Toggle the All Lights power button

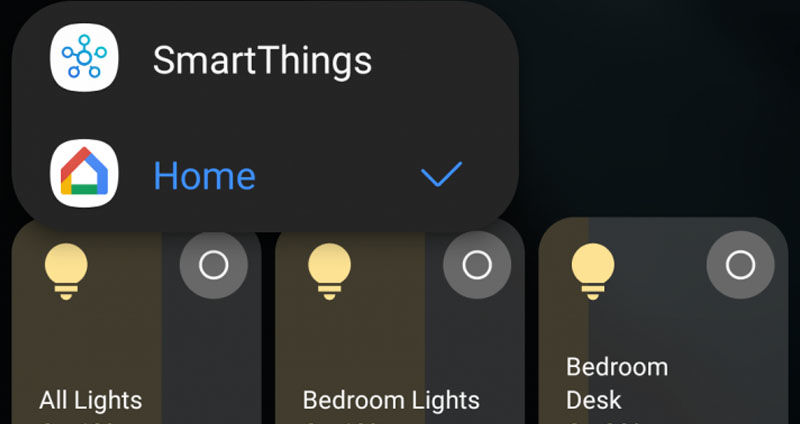[x=214, y=265]
